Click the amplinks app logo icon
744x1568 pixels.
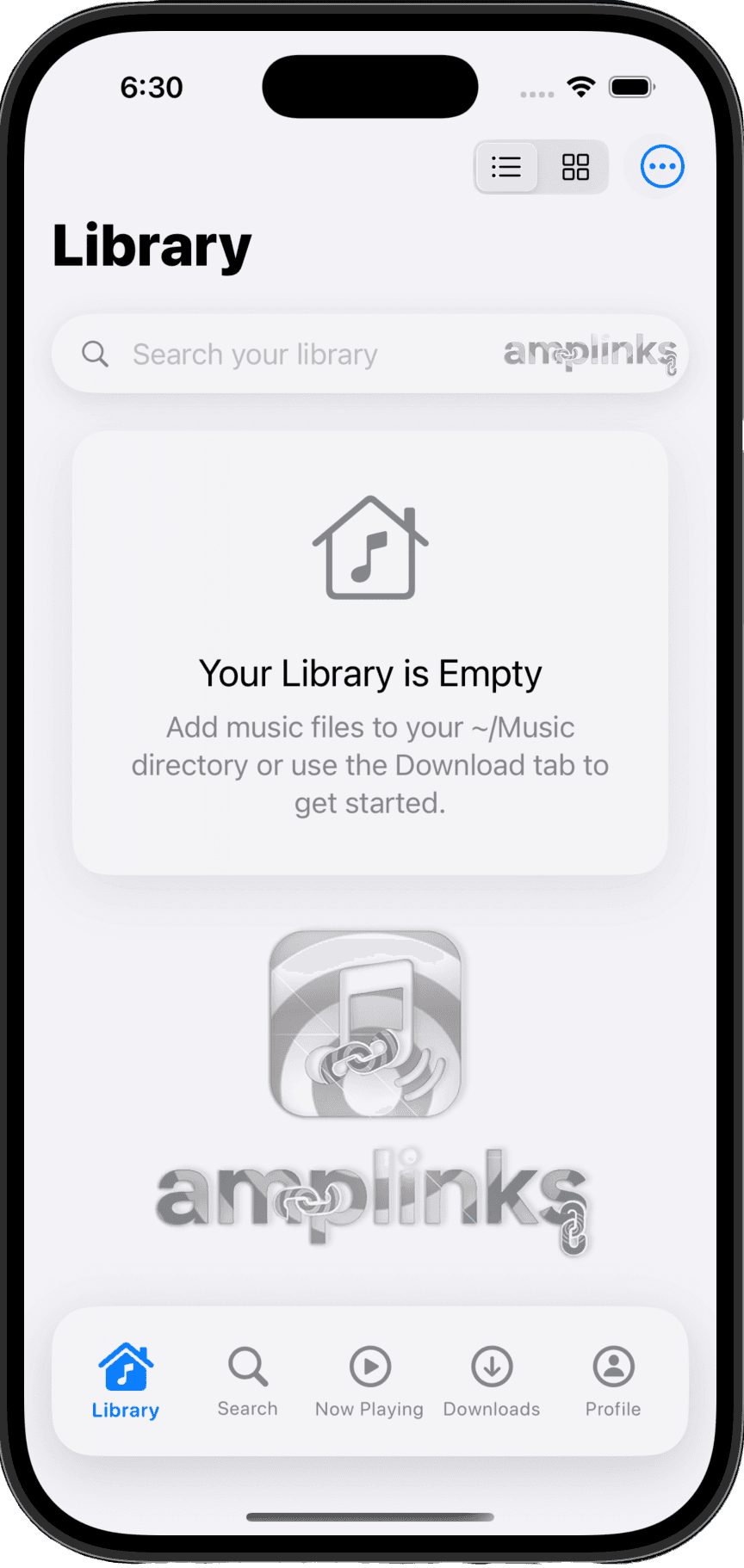click(369, 1026)
